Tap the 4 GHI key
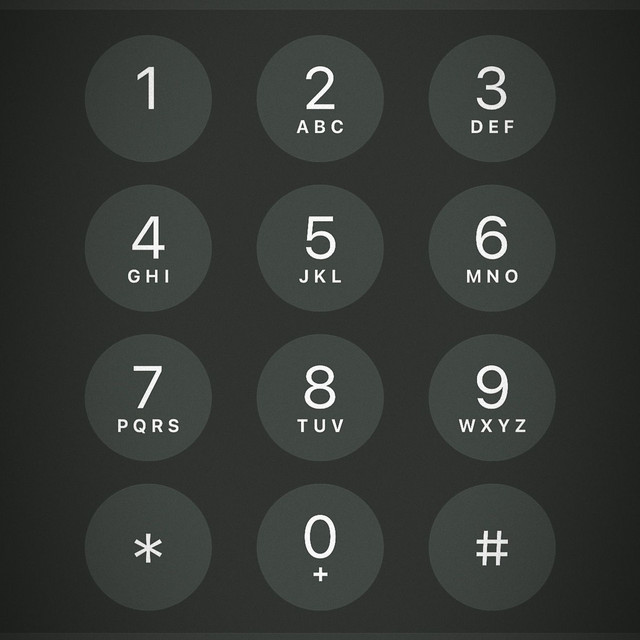Screen dimensions: 640x640 point(148,247)
